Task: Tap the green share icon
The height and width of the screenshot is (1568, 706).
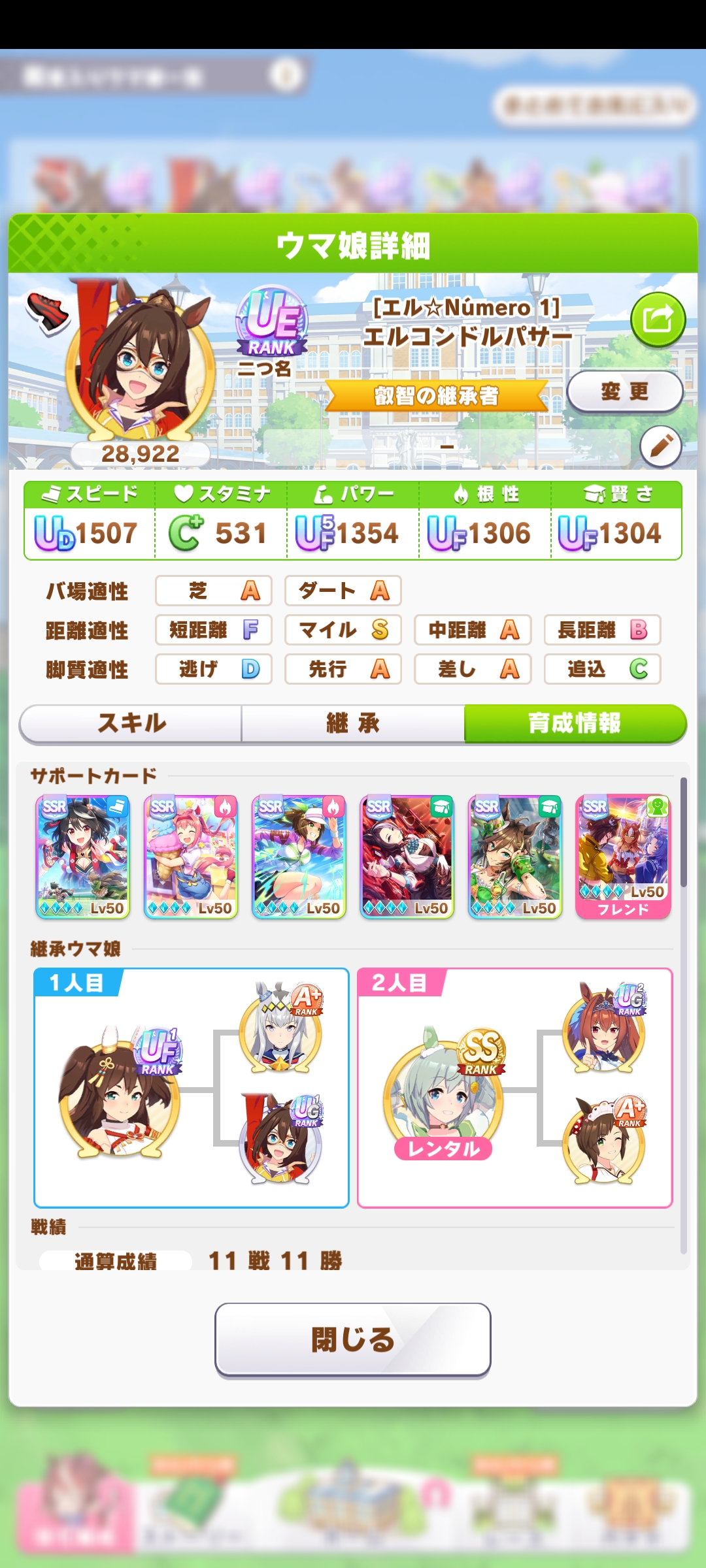Action: pos(658,319)
